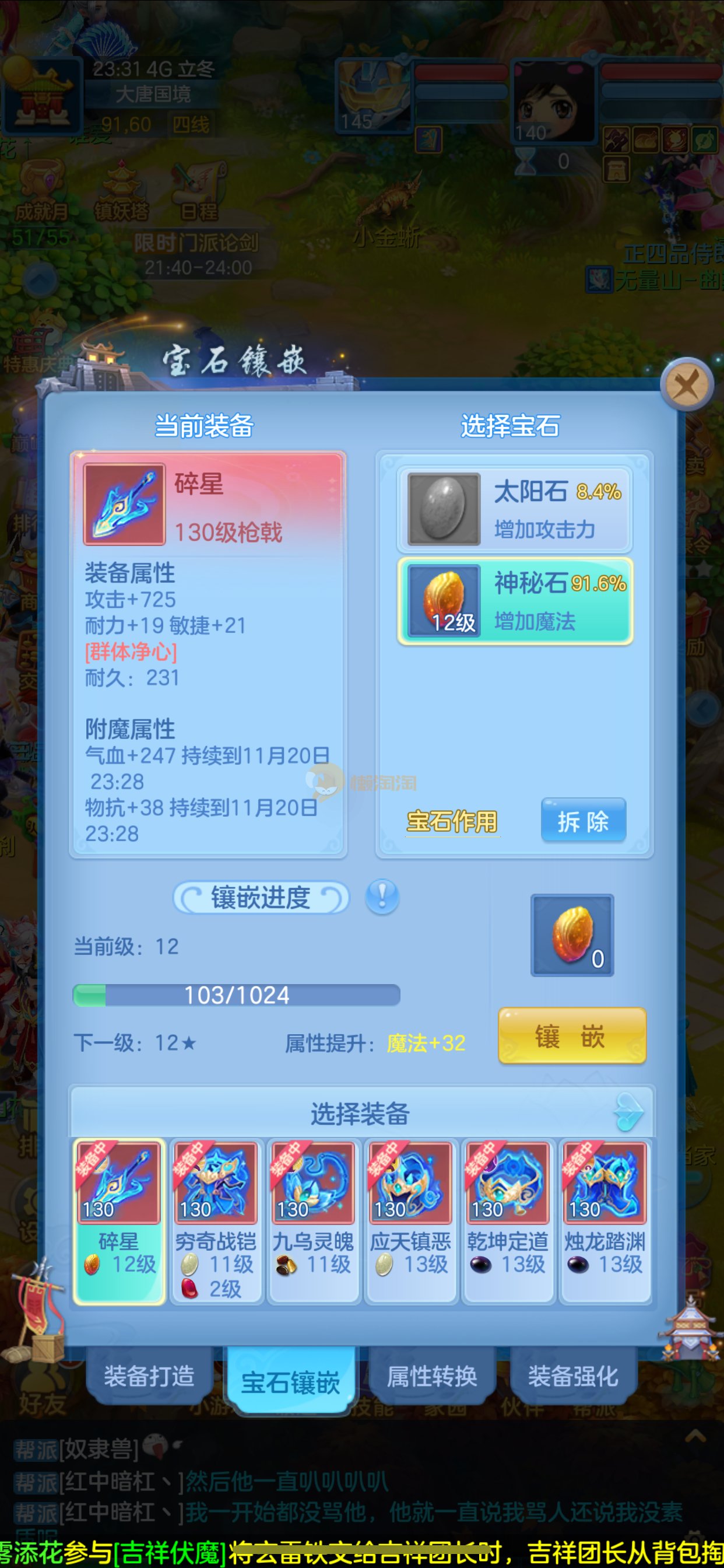Screen dimensions: 724x1568
Task: Show more equipment with the arrow
Action: coord(629,1111)
